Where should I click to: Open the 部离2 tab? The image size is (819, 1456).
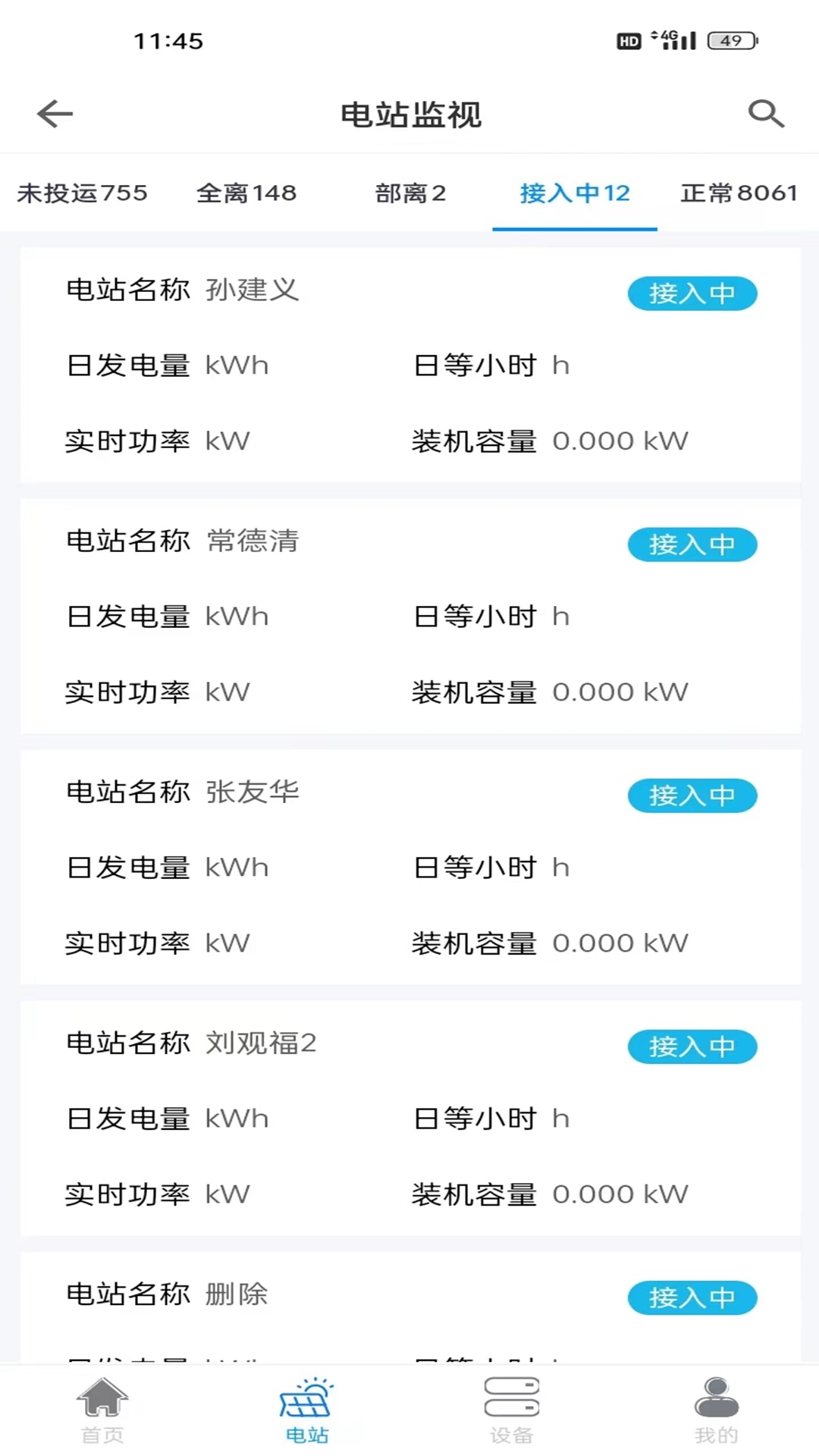pos(412,193)
